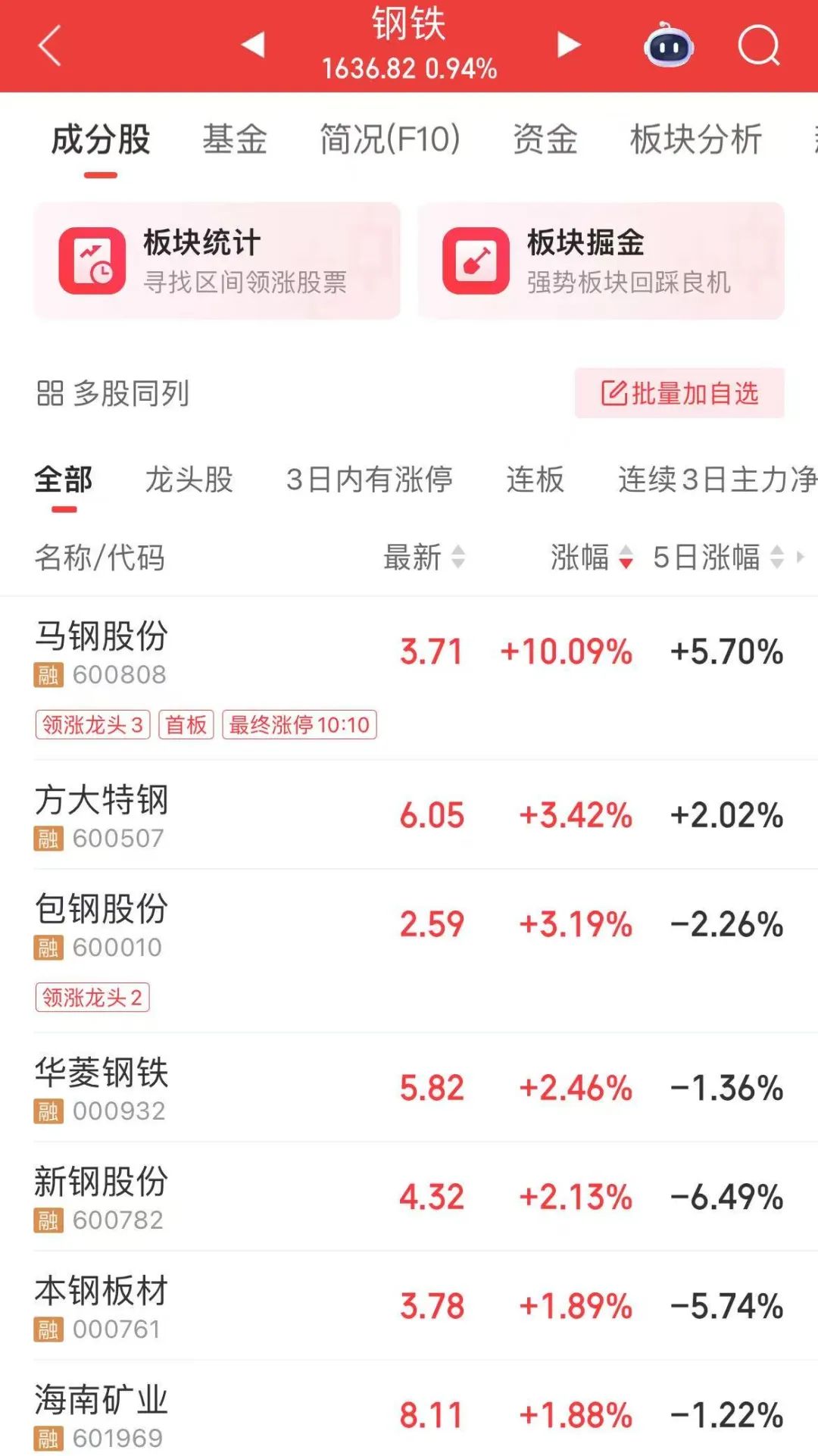818x1456 pixels.
Task: Open the search magnifier
Action: 758,45
